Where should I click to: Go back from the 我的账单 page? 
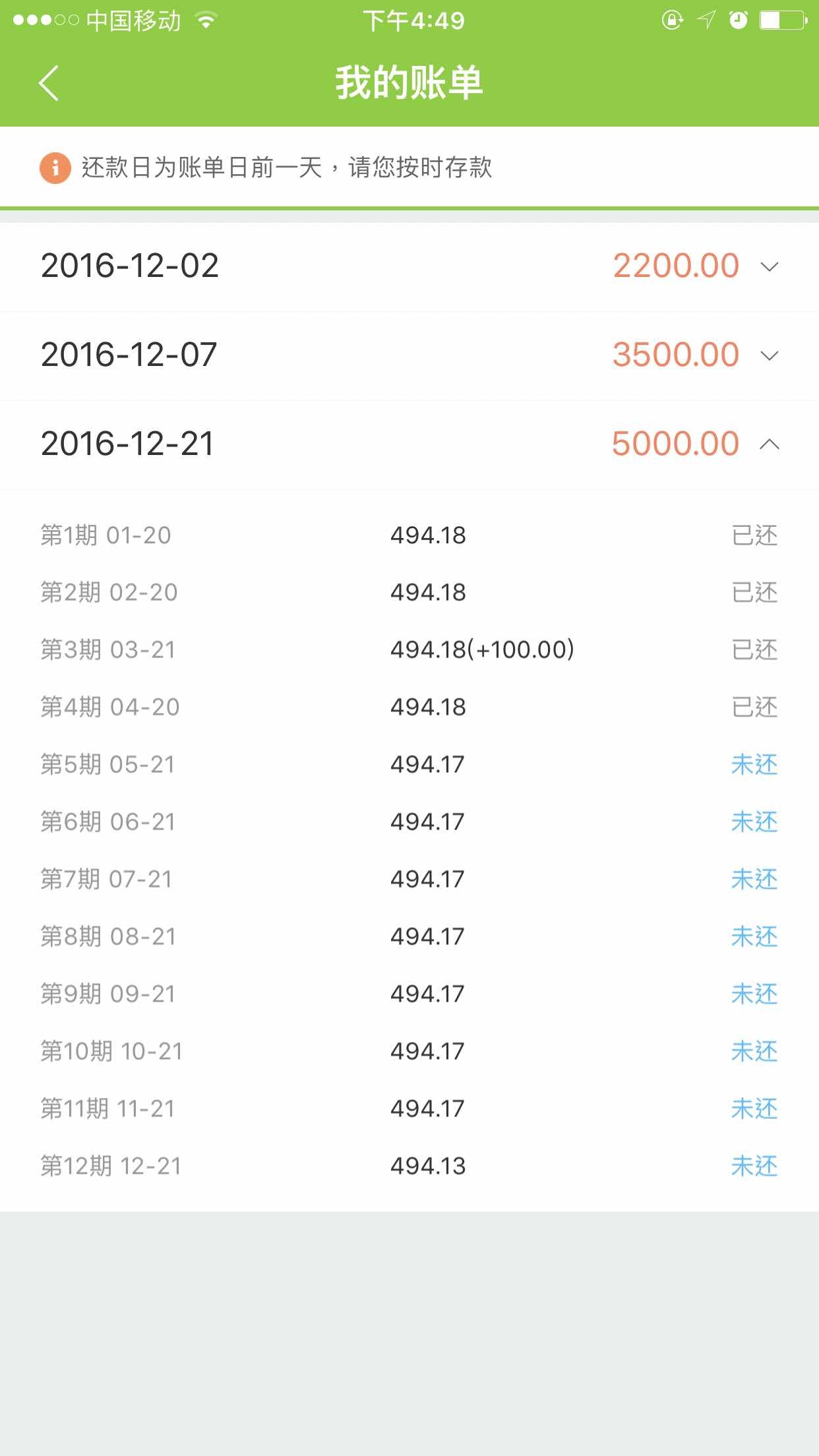49,83
